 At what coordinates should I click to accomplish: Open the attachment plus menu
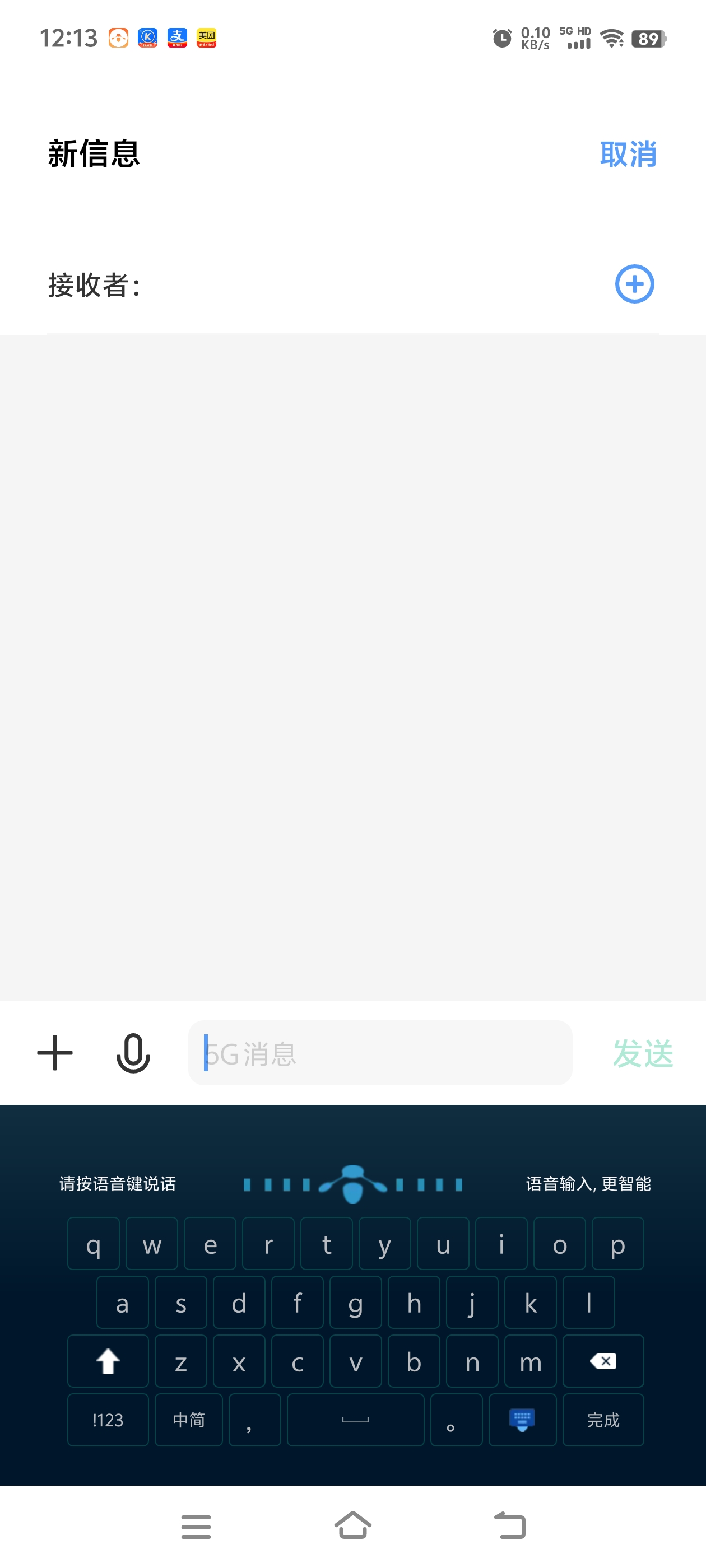pyautogui.click(x=55, y=1052)
